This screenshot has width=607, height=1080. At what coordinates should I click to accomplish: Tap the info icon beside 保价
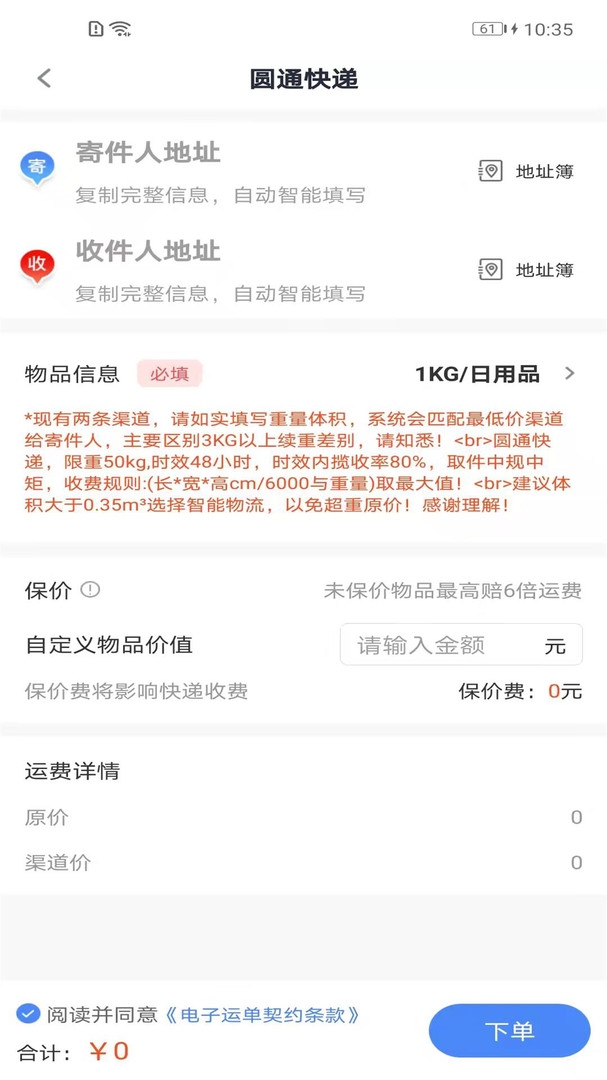tap(90, 590)
